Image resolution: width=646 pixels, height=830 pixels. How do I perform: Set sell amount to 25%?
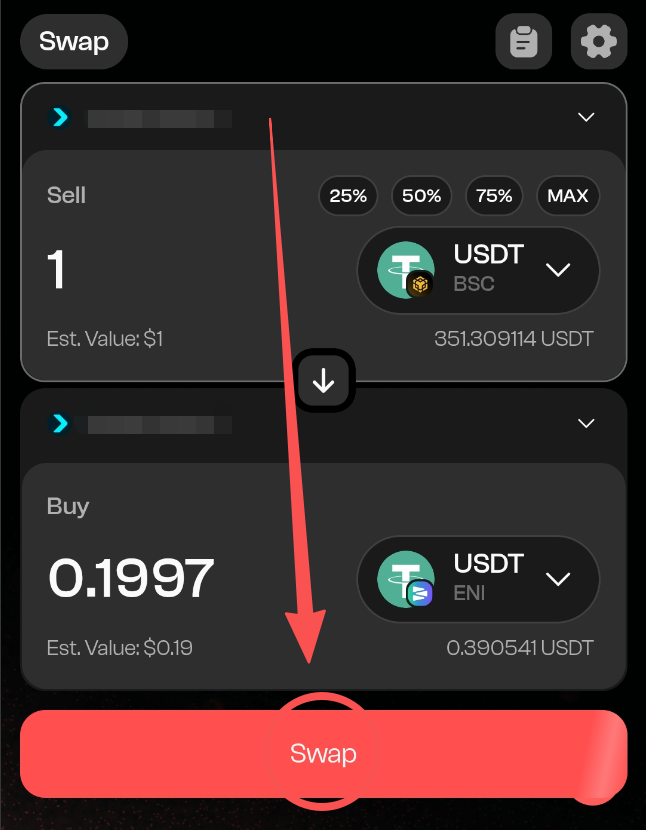[348, 196]
